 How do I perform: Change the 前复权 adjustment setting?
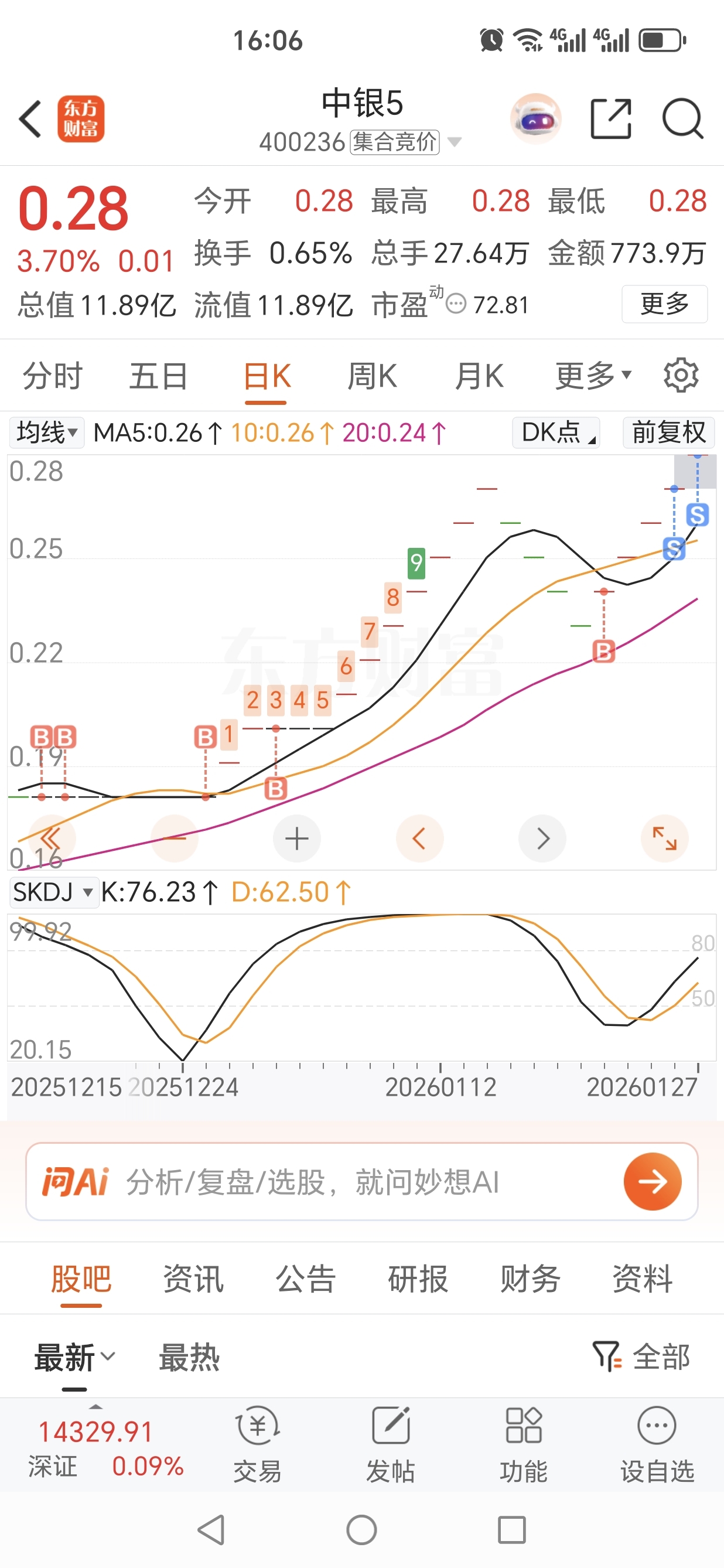(668, 432)
